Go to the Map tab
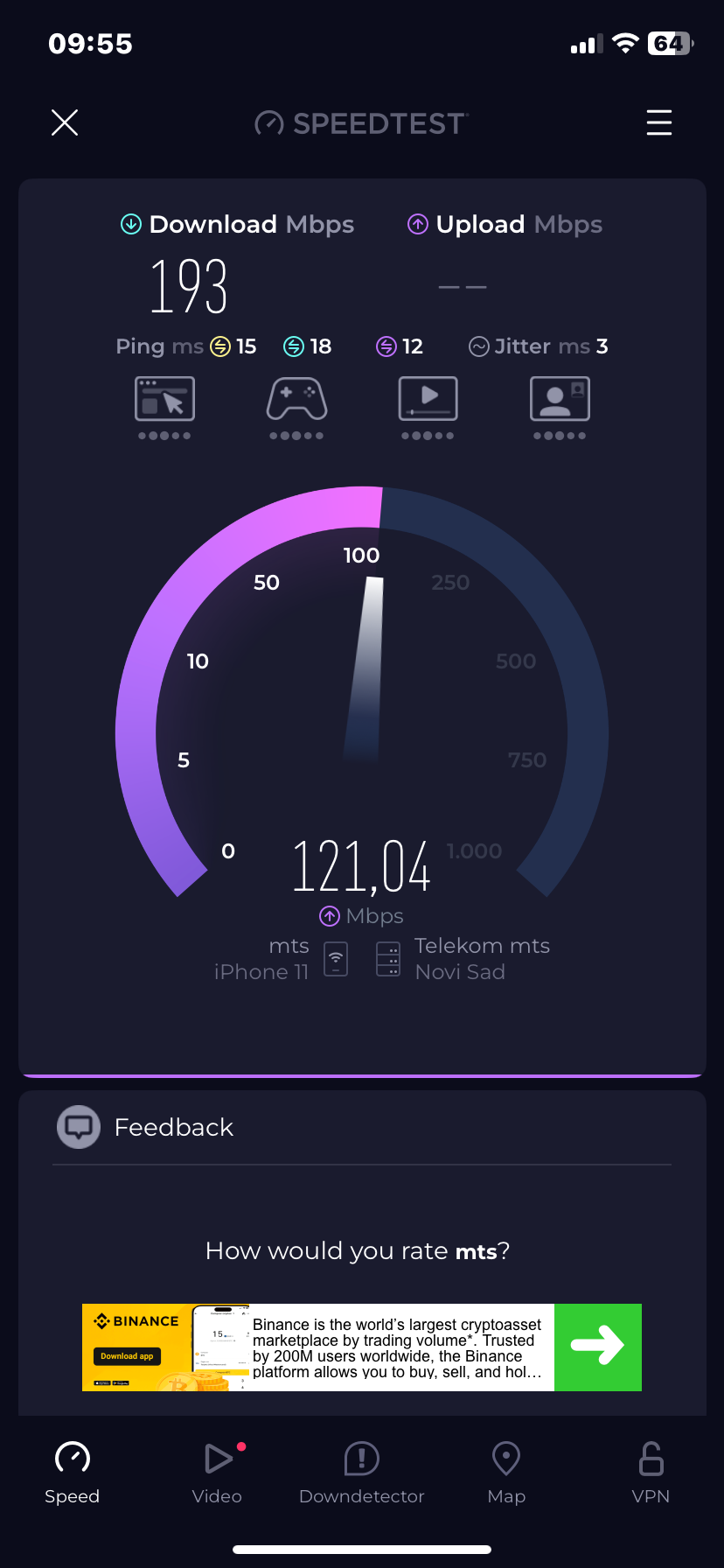This screenshot has height=1568, width=724. (x=506, y=1473)
